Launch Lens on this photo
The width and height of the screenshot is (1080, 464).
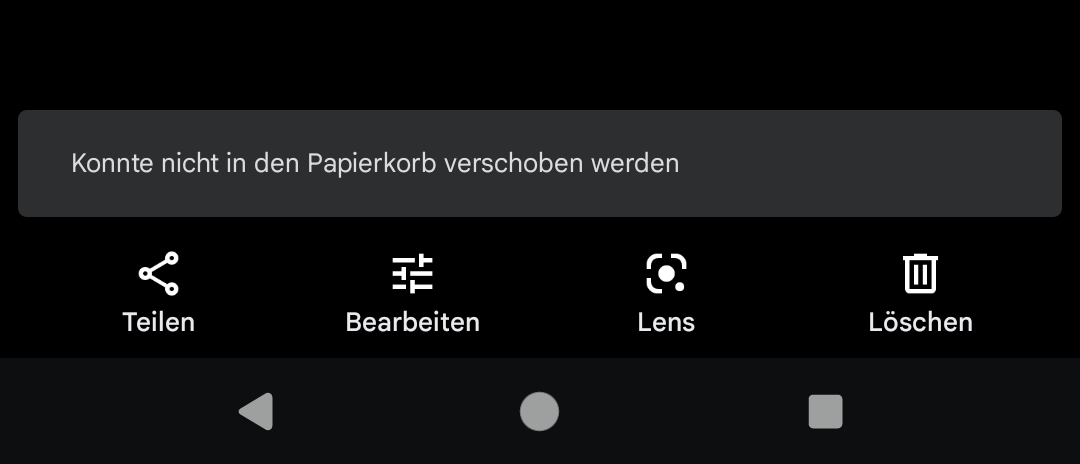[x=666, y=292]
